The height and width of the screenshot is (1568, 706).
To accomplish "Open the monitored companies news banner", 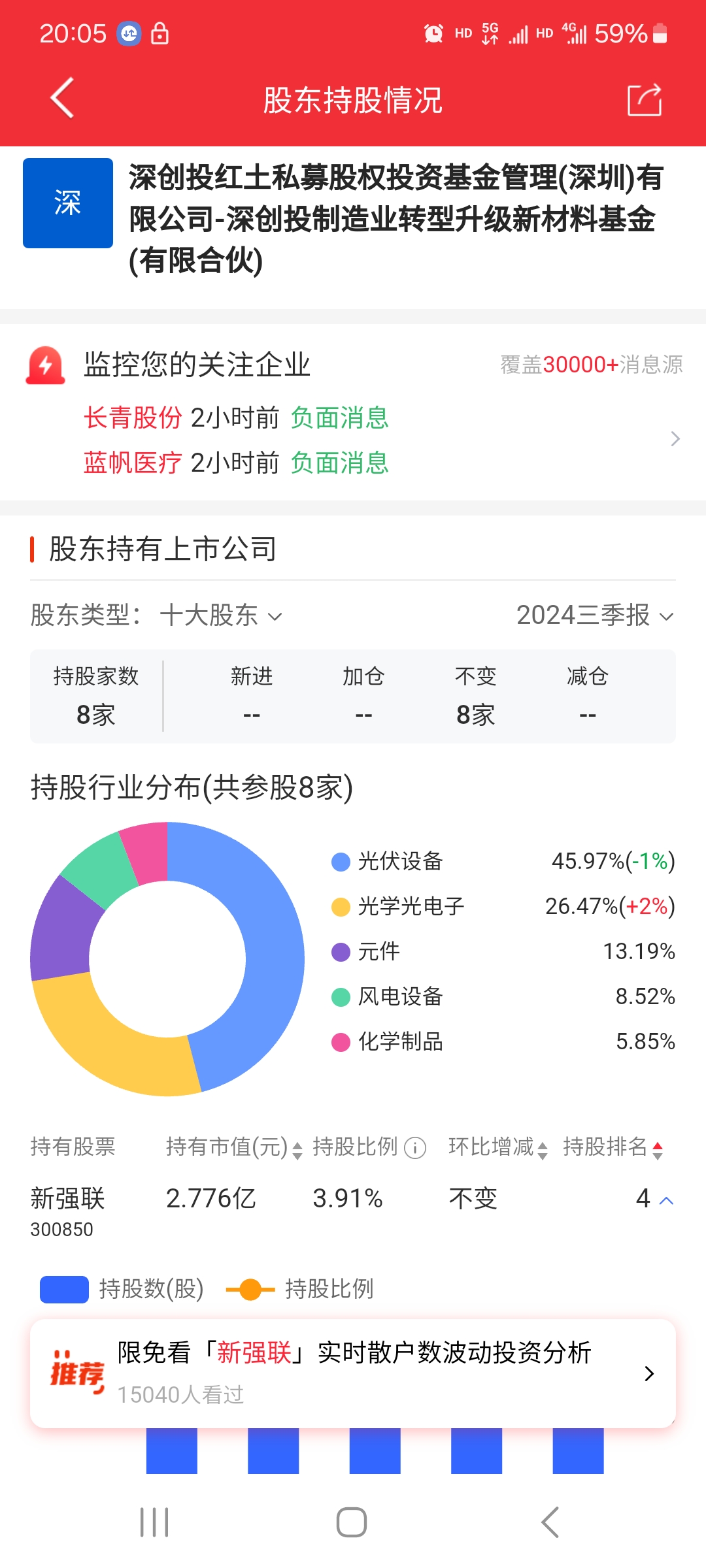I will tap(353, 413).
